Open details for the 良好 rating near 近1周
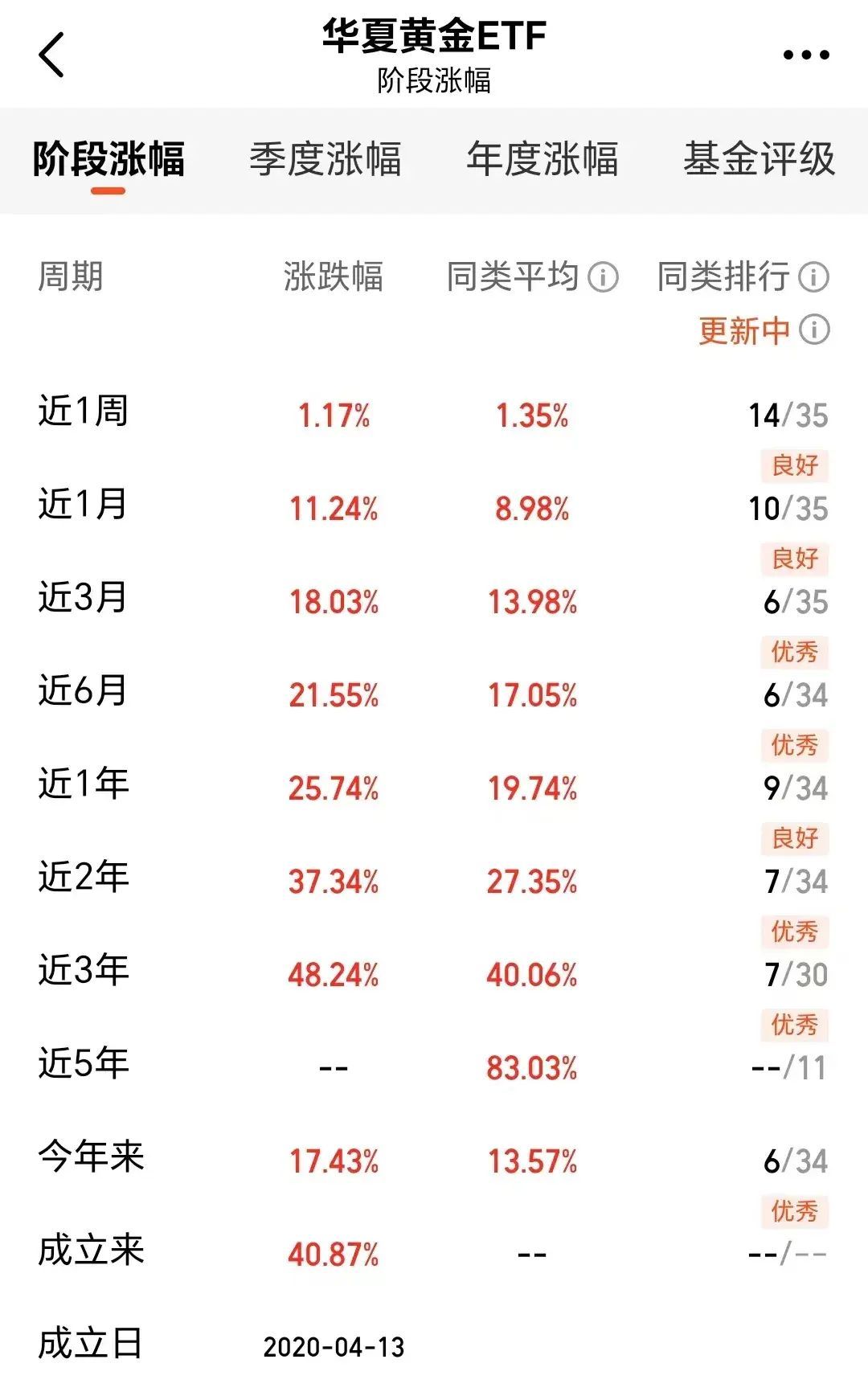The image size is (868, 1392). (x=794, y=464)
